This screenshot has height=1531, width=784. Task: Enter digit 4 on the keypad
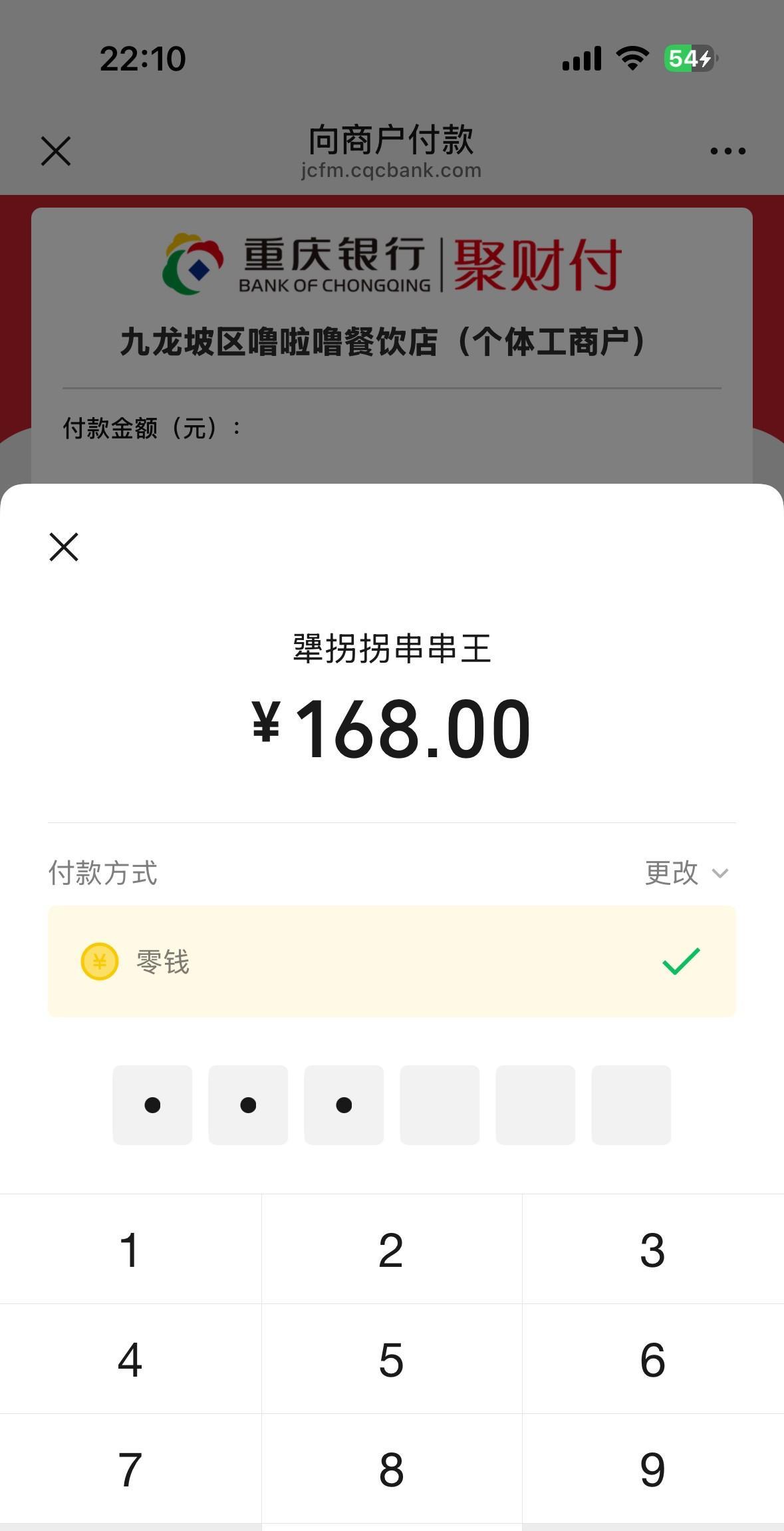(130, 1359)
